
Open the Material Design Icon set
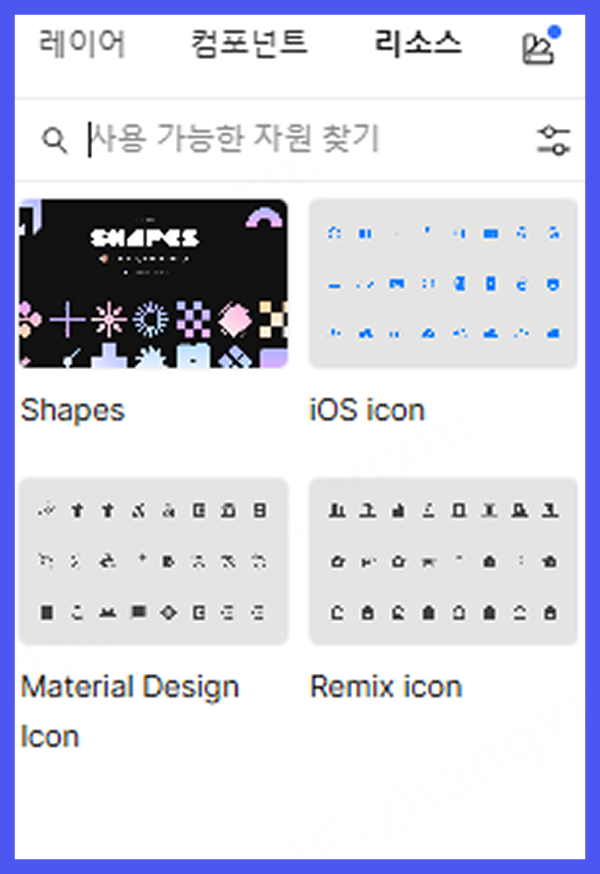tap(153, 561)
